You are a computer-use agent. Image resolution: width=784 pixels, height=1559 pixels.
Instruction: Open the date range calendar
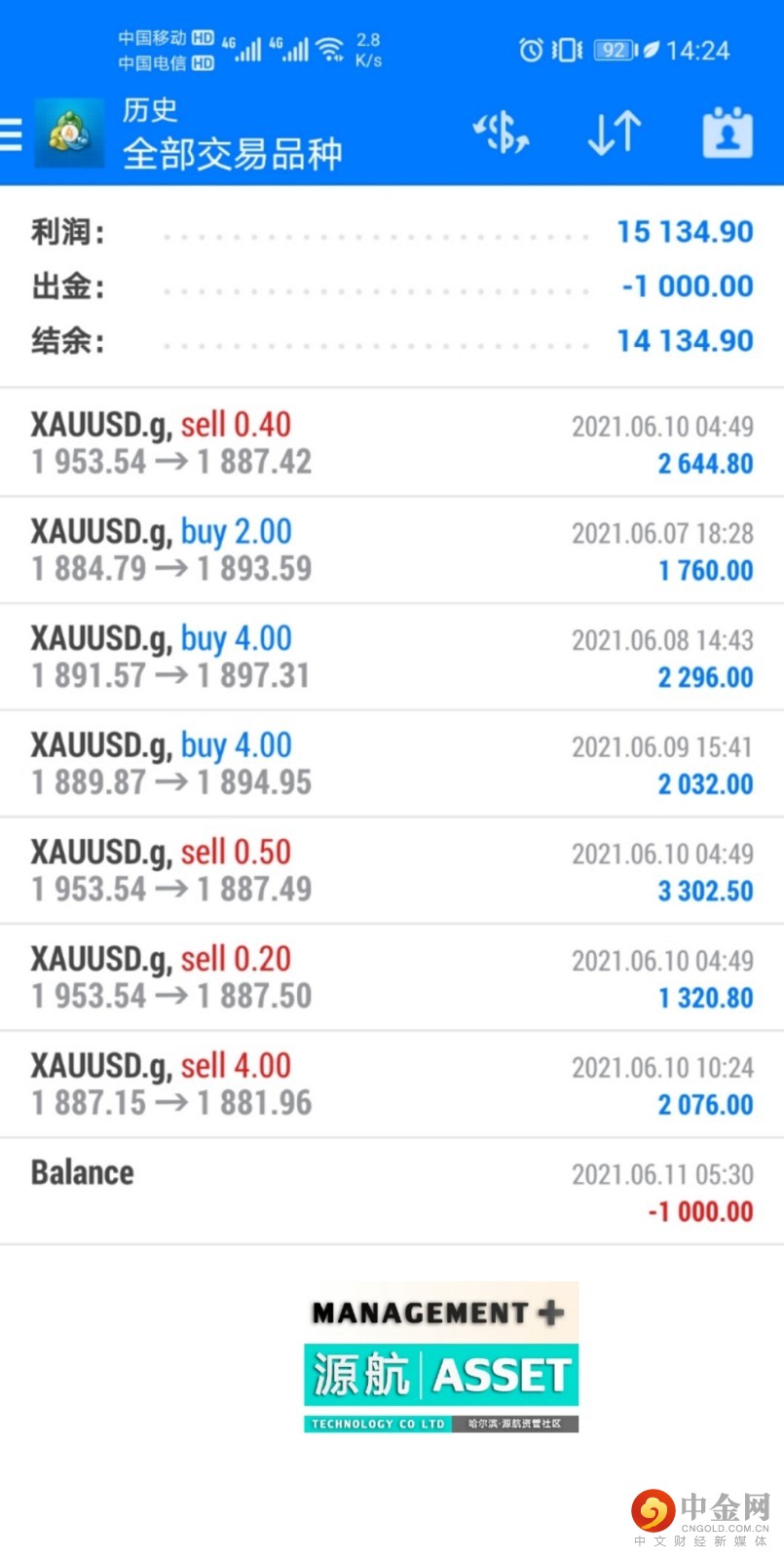click(728, 133)
